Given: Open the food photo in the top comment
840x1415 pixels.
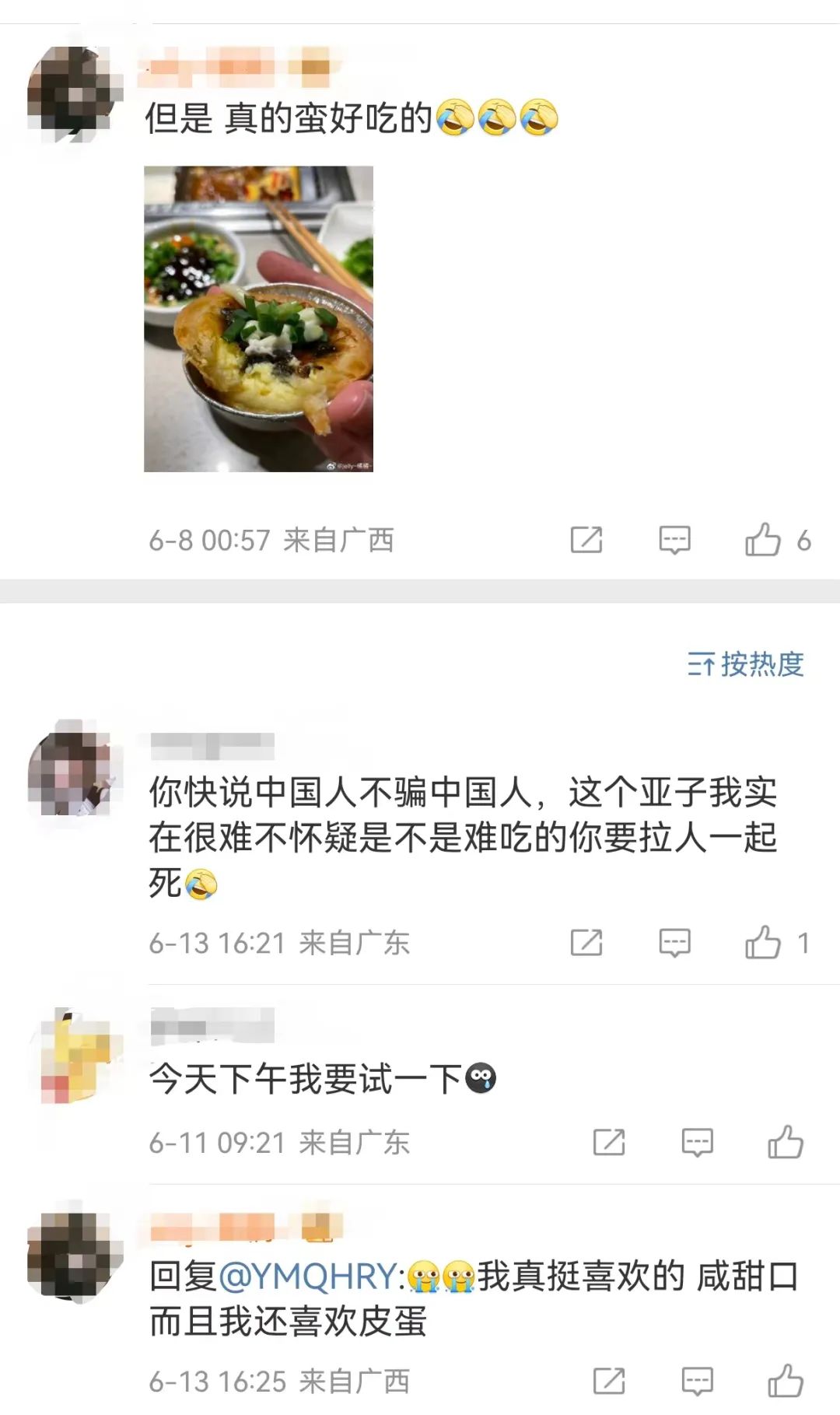Looking at the screenshot, I should [x=258, y=319].
